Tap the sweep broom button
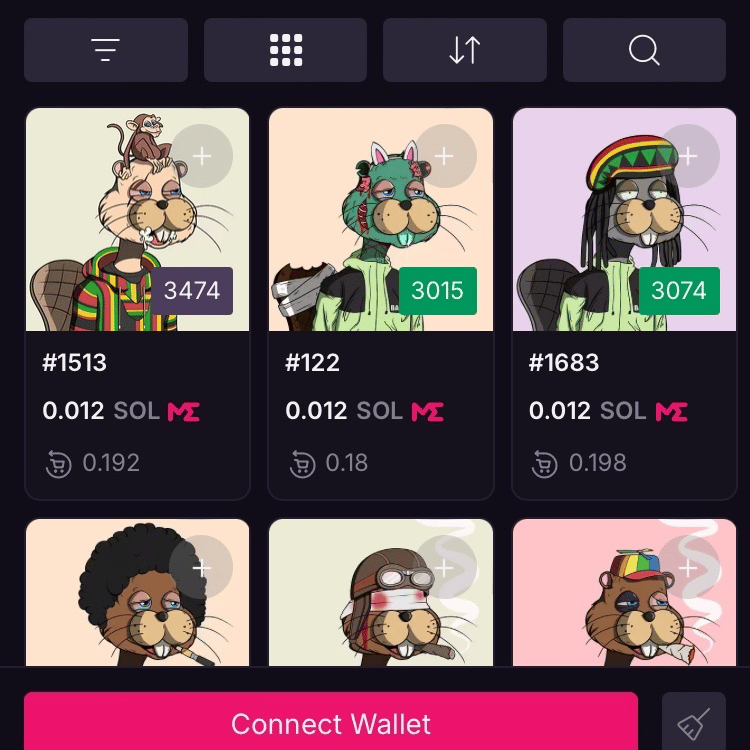 [694, 721]
